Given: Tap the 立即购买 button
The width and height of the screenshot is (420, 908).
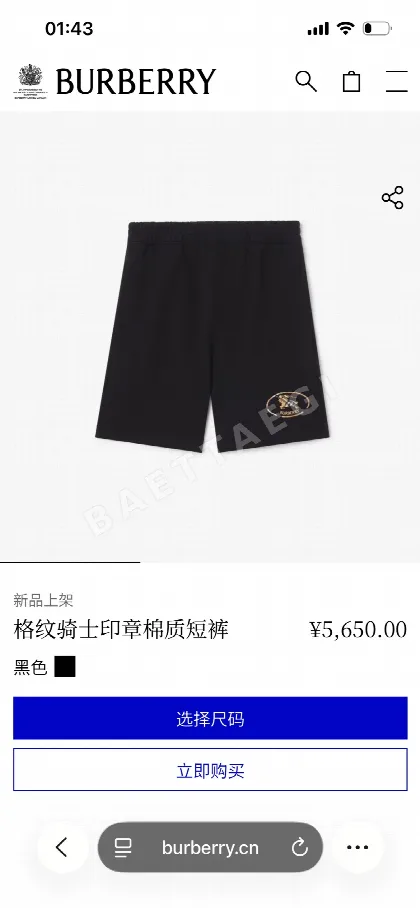Looking at the screenshot, I should (x=210, y=770).
